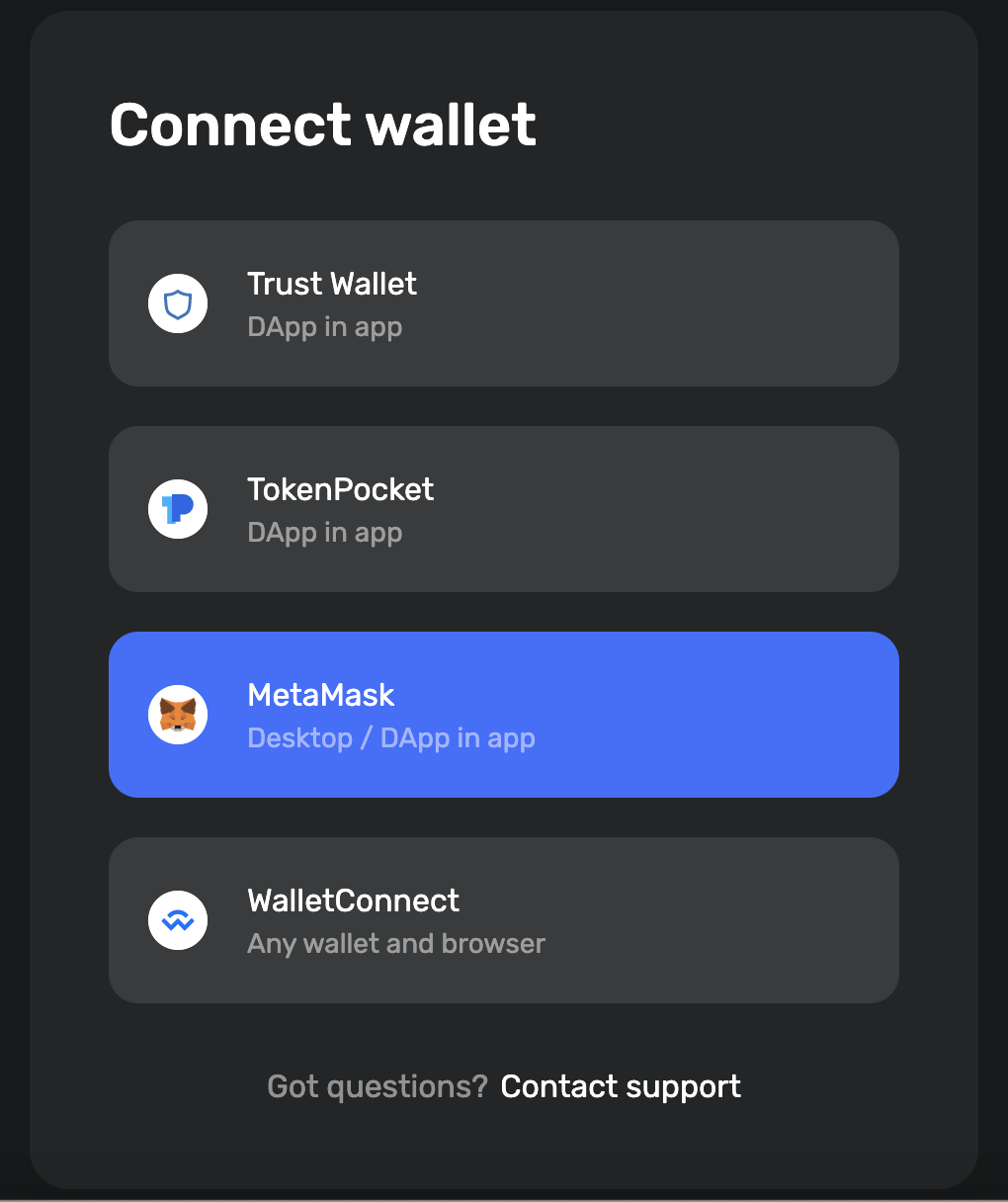Select the highlighted MetaMask option
This screenshot has height=1202, width=1008.
pos(504,715)
